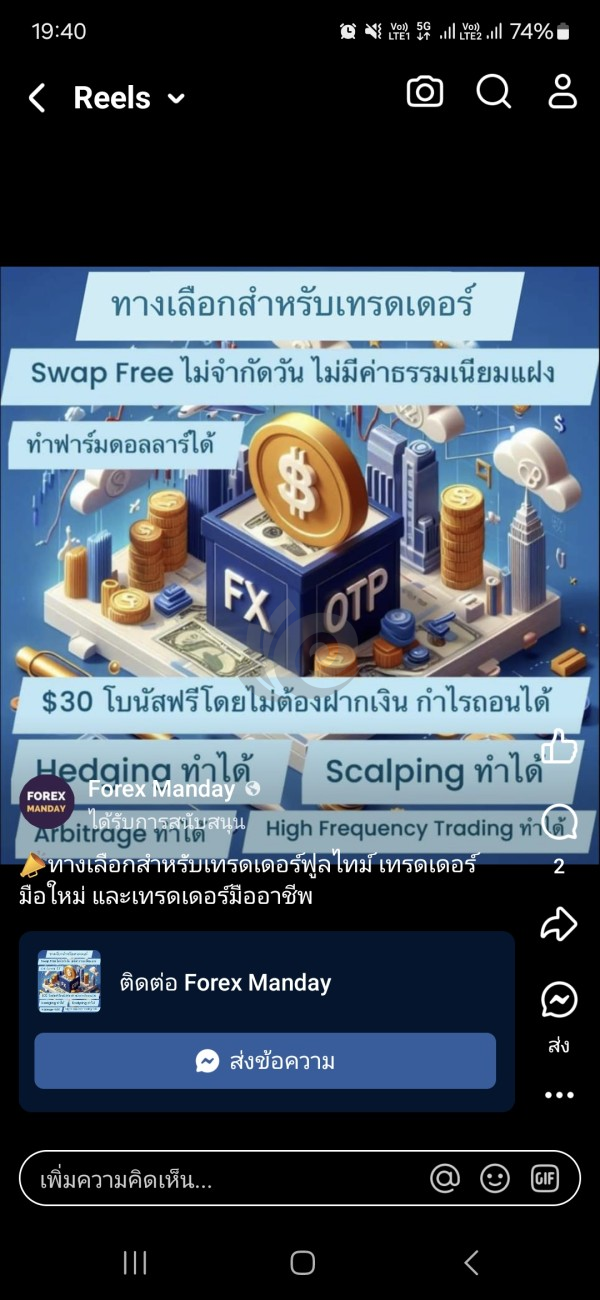Open the emoji picker in comment box
This screenshot has width=600, height=1300.
pos(495,1179)
